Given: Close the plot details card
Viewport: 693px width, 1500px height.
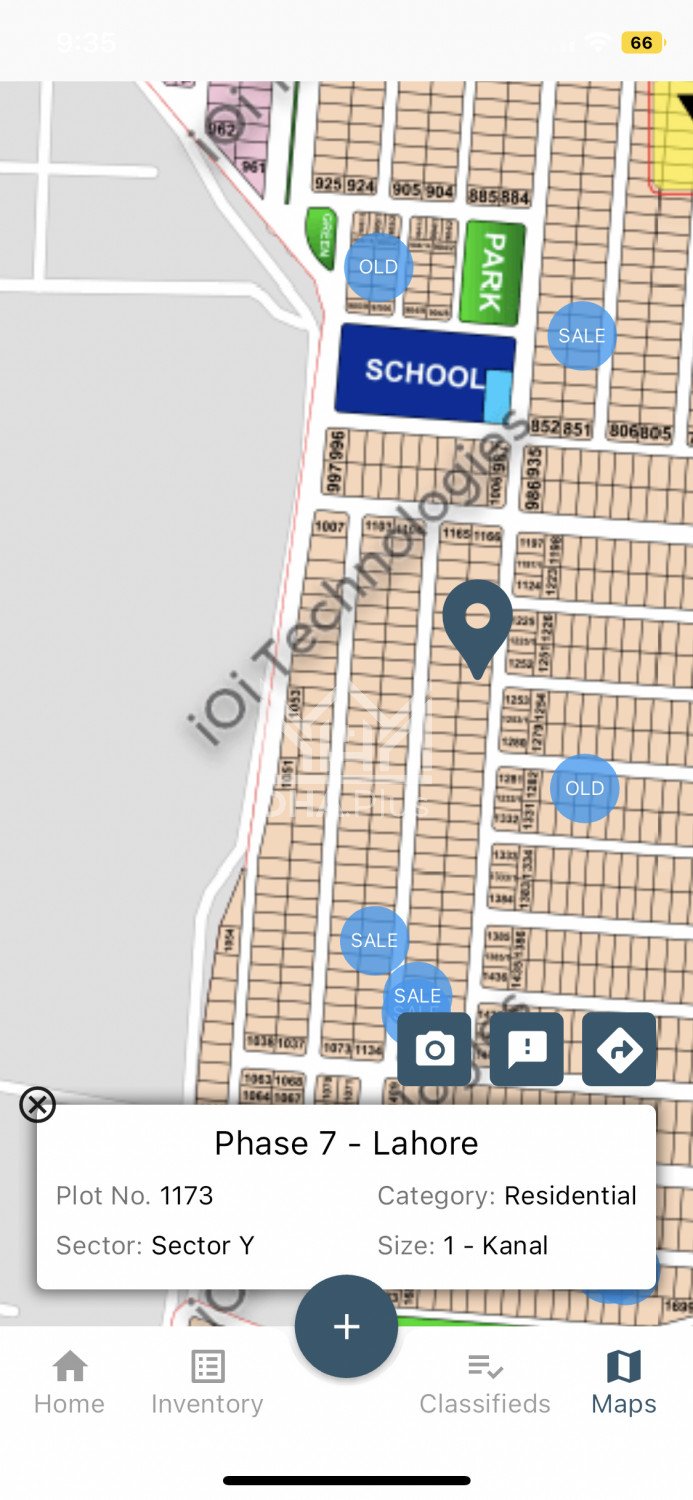Looking at the screenshot, I should point(37,1105).
